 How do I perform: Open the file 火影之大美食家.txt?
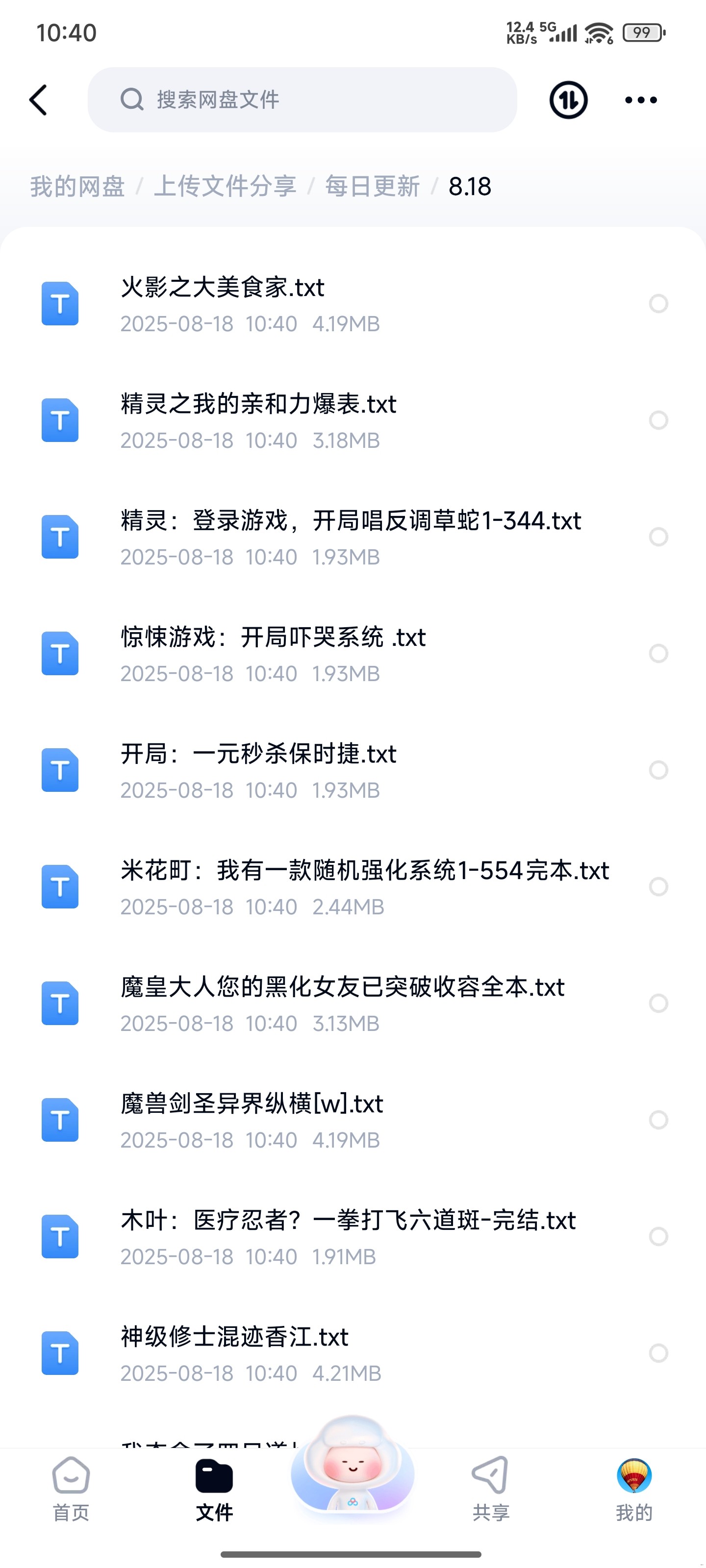click(222, 288)
